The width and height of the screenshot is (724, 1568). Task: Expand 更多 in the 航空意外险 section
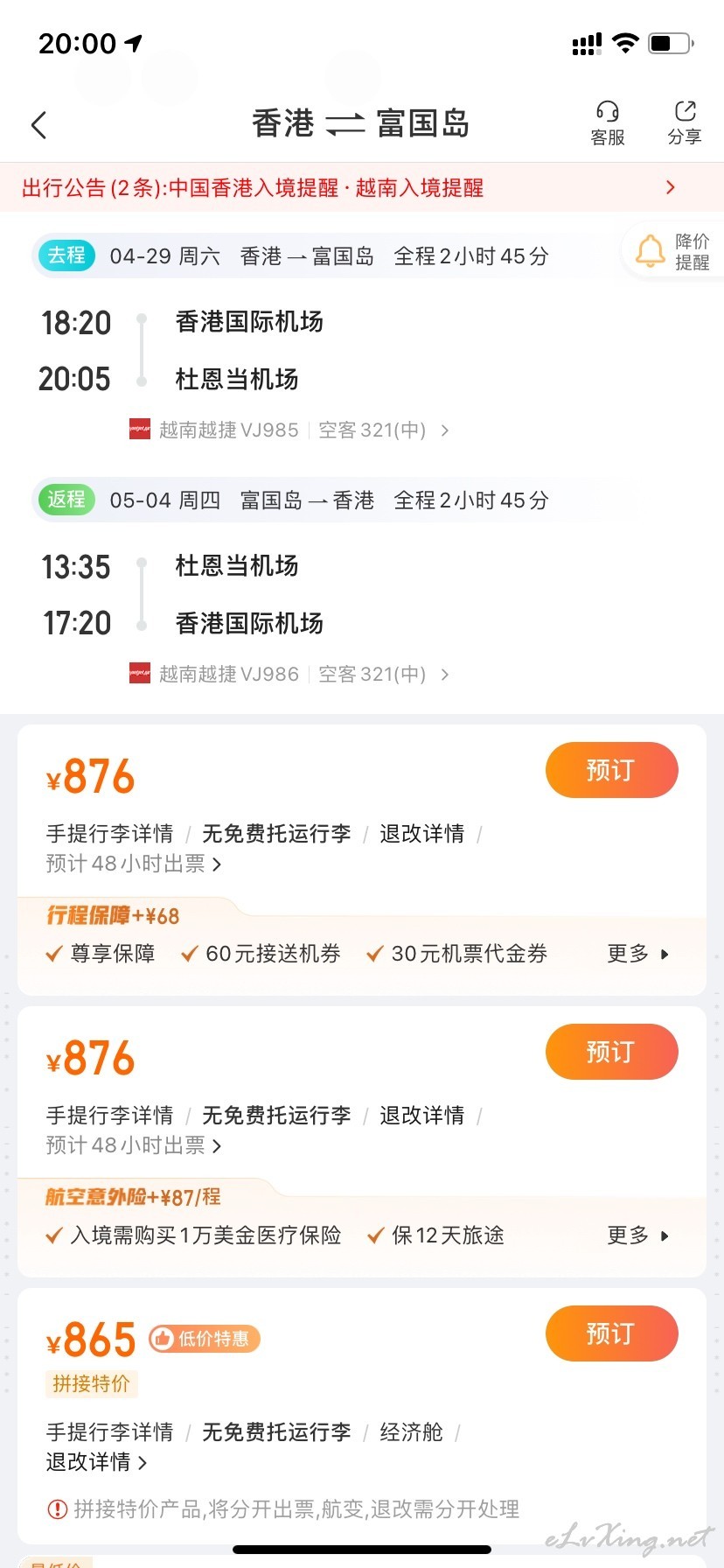(638, 1235)
